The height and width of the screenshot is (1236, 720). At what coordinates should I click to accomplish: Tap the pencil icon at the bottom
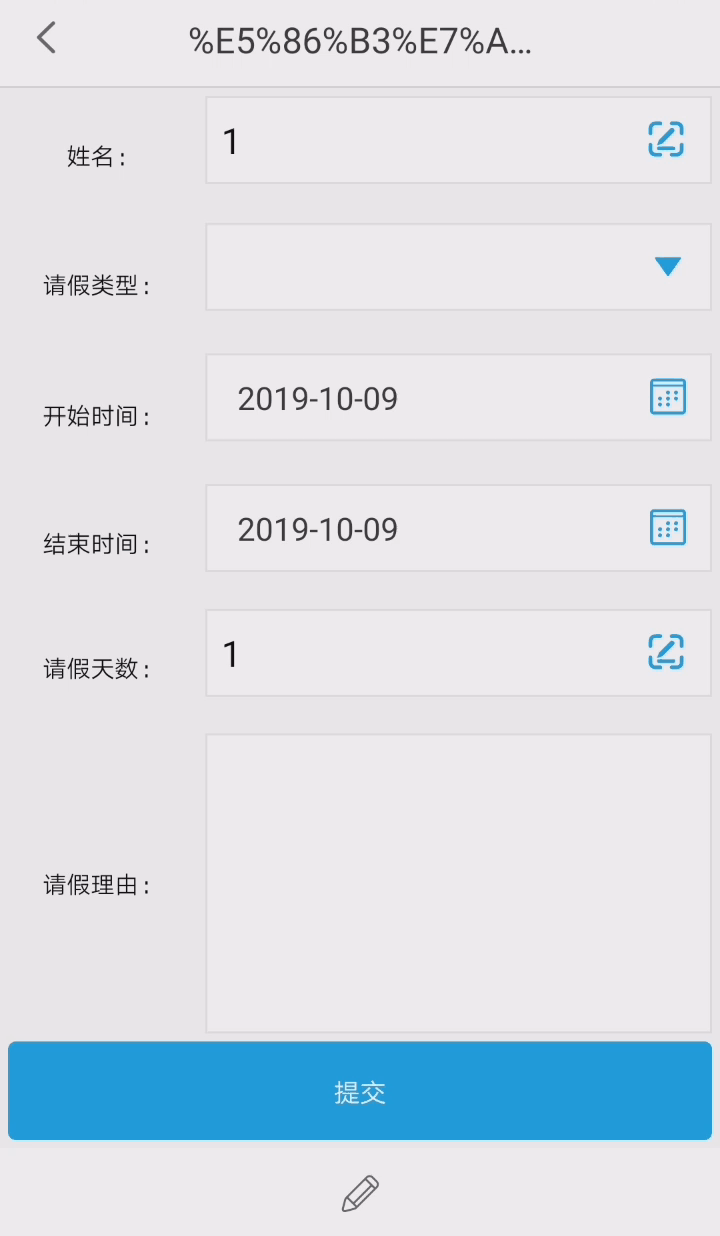360,1194
